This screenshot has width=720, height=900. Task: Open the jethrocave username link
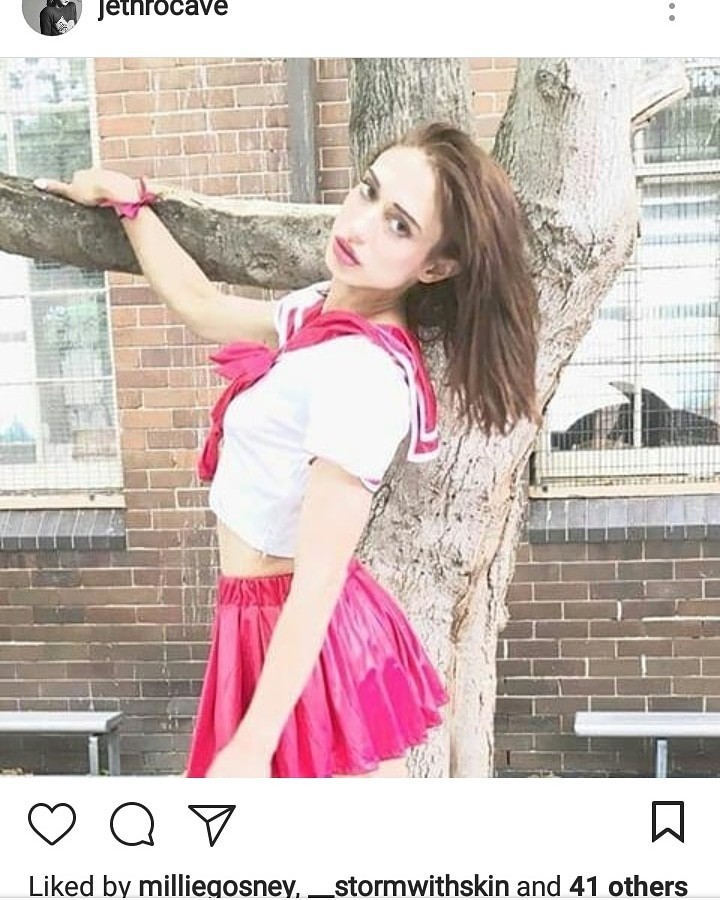(162, 10)
